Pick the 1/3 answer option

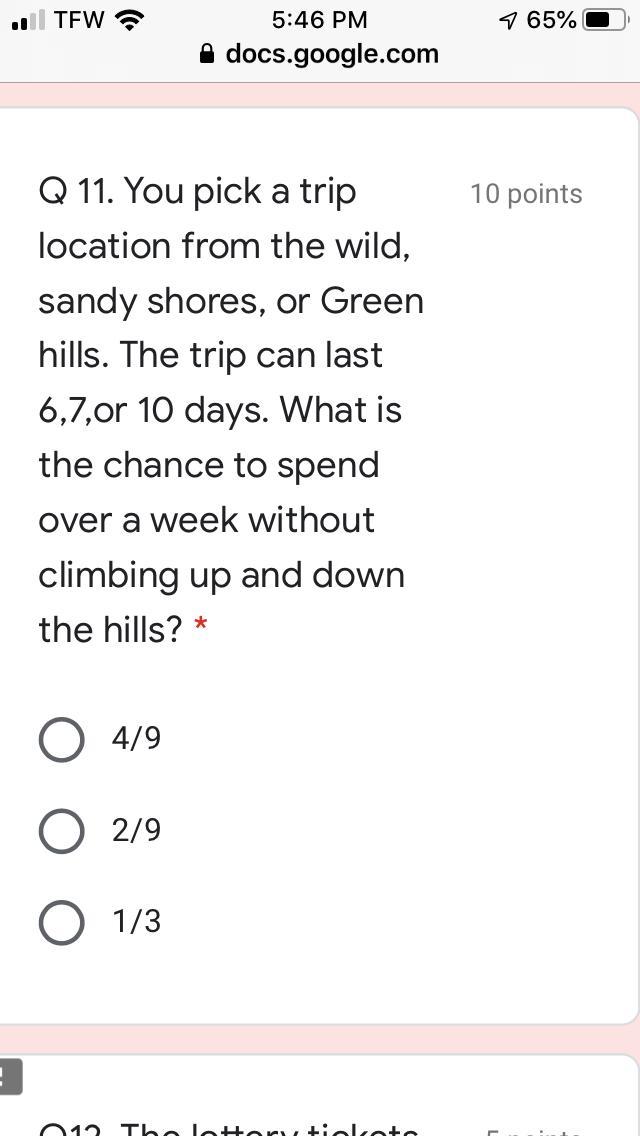[61, 922]
